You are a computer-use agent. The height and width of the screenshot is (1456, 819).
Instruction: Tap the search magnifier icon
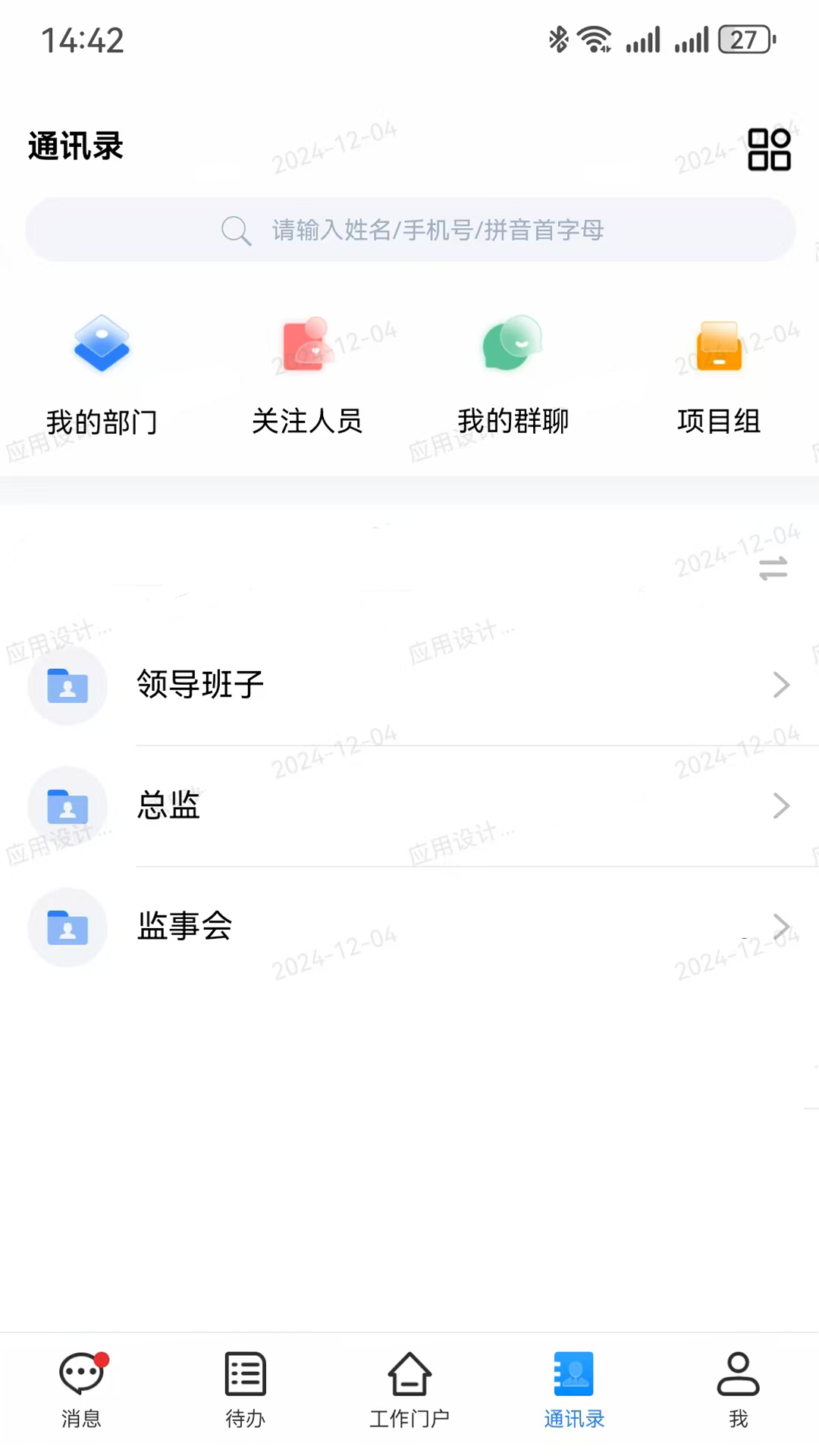coord(236,230)
